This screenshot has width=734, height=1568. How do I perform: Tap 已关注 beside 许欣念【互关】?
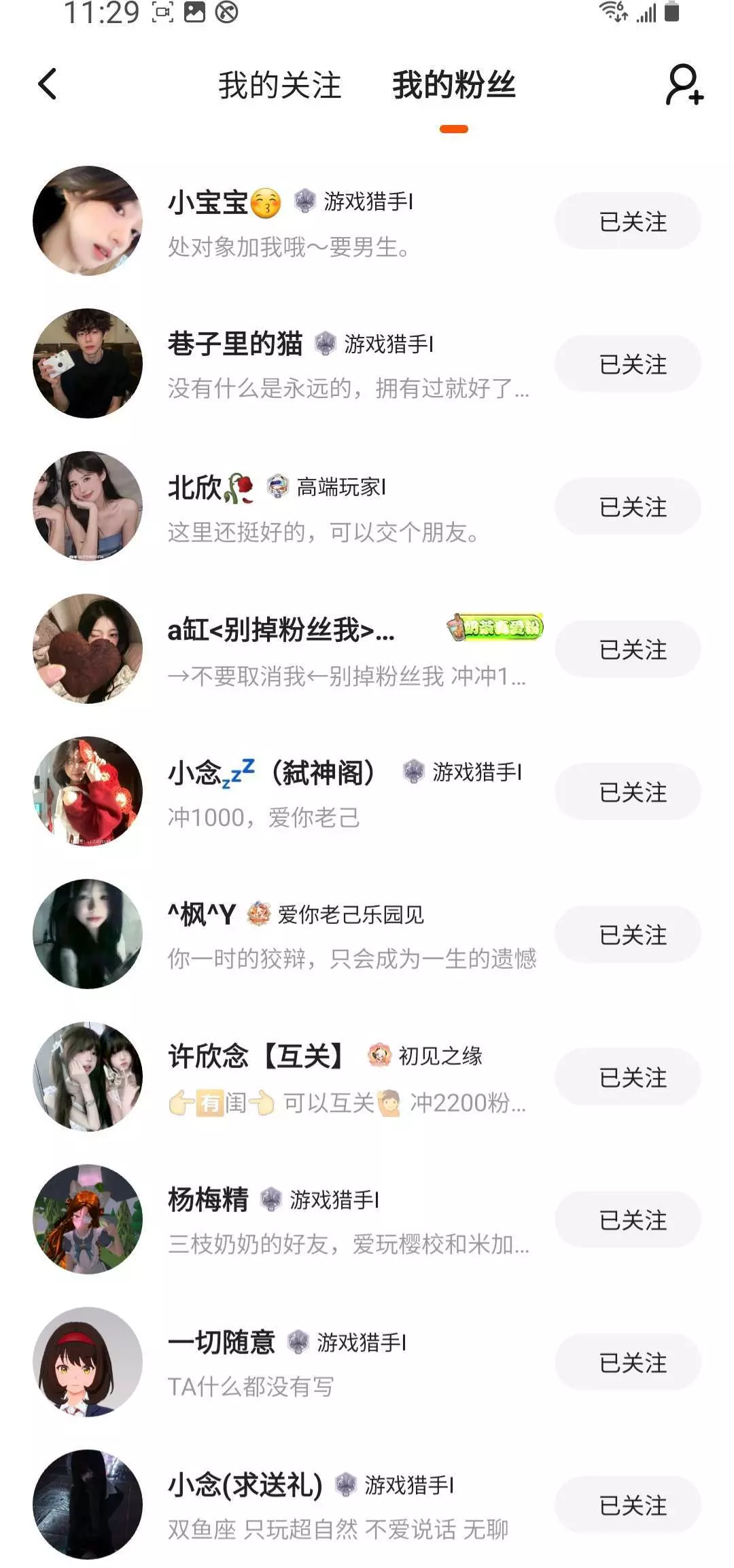point(627,1077)
